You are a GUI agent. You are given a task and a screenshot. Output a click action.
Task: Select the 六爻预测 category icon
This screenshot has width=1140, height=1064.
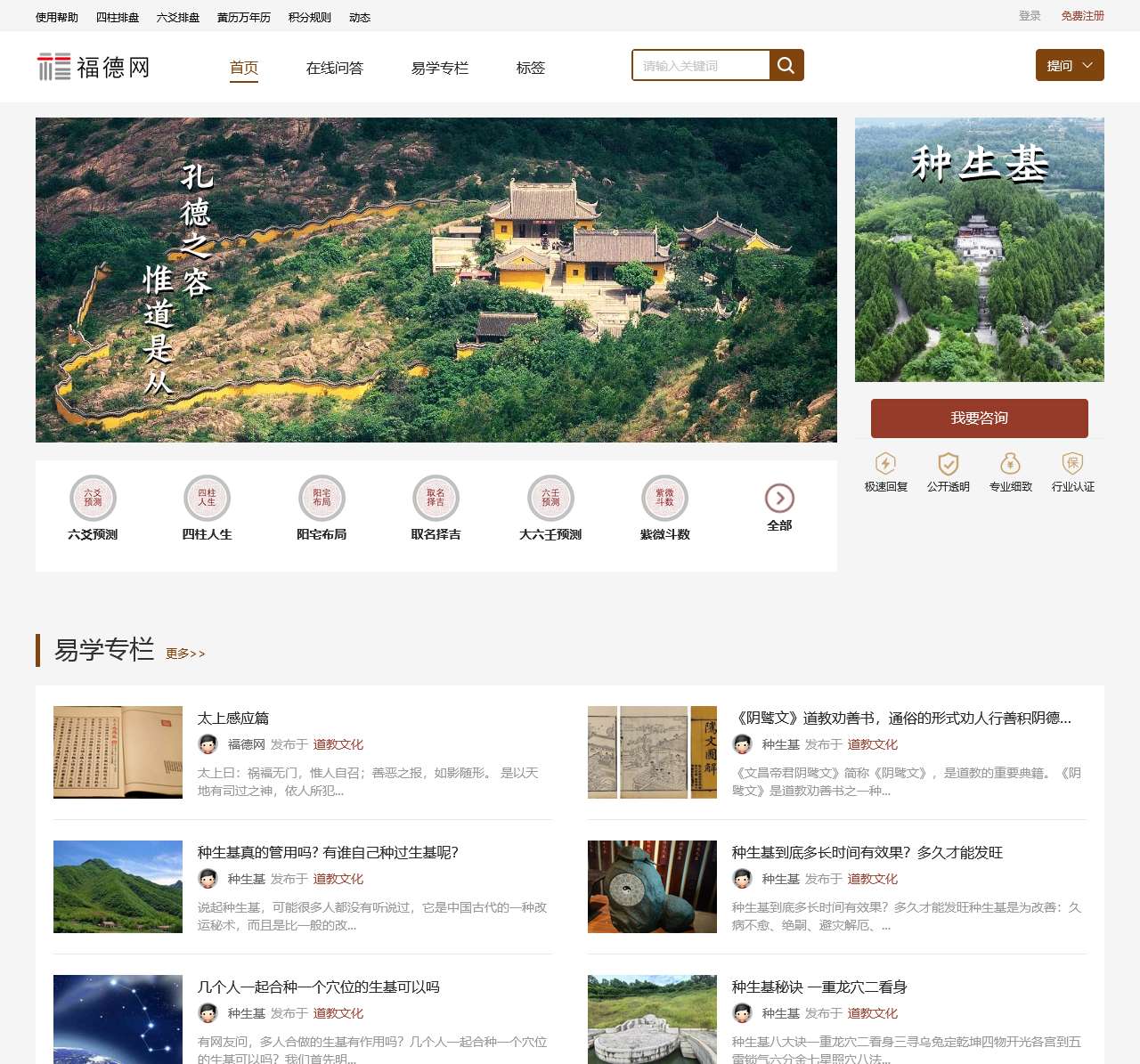93,499
